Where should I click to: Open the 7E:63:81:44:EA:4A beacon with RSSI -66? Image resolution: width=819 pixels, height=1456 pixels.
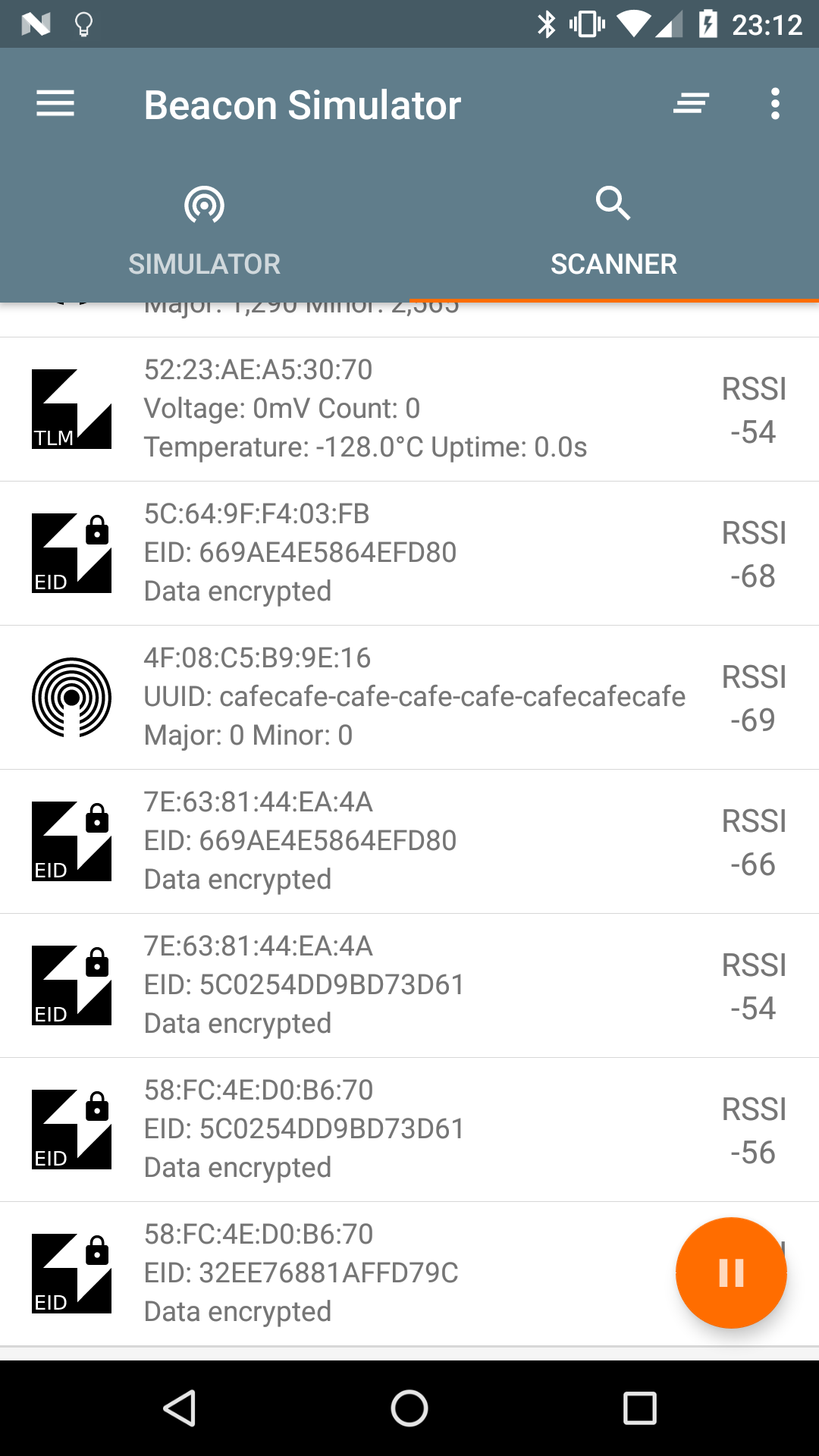point(409,842)
